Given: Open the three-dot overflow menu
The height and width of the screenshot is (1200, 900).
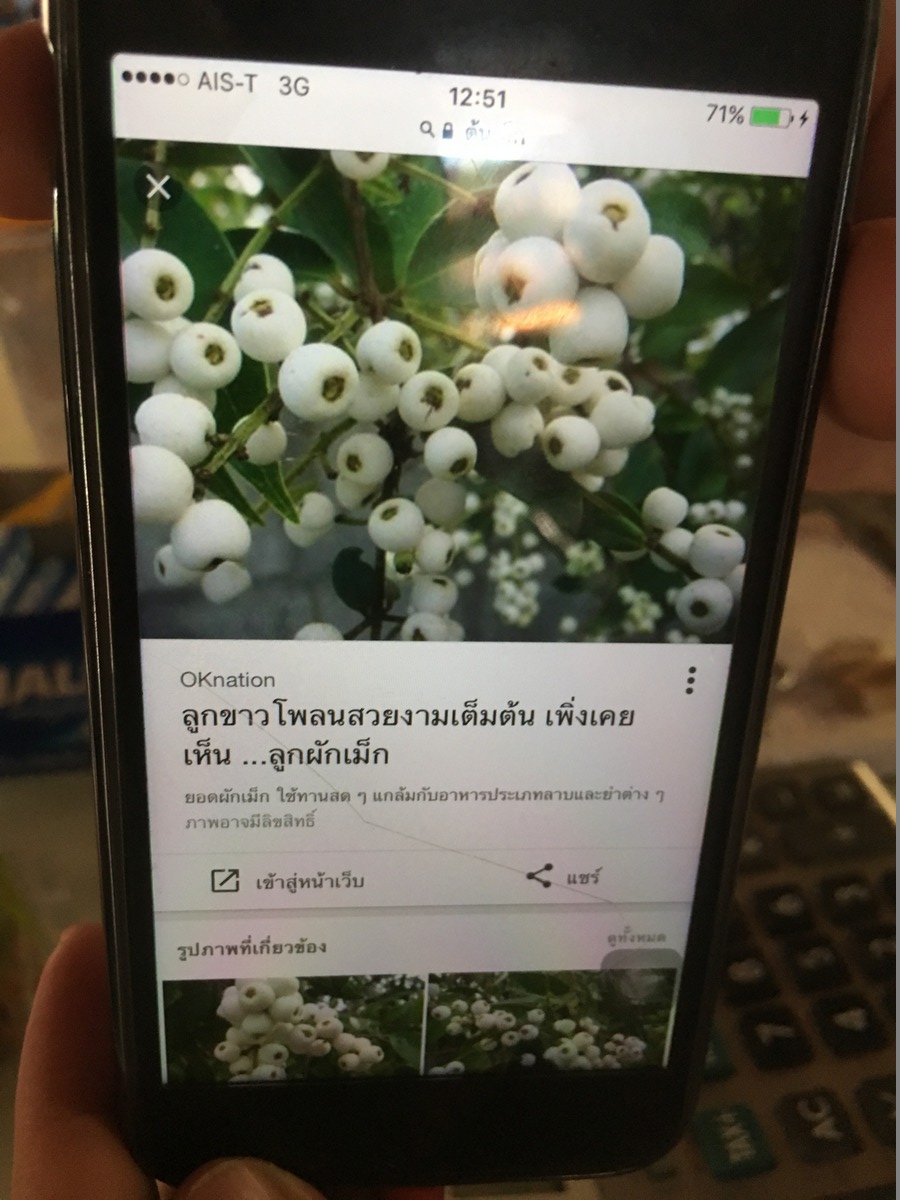Looking at the screenshot, I should click(690, 681).
